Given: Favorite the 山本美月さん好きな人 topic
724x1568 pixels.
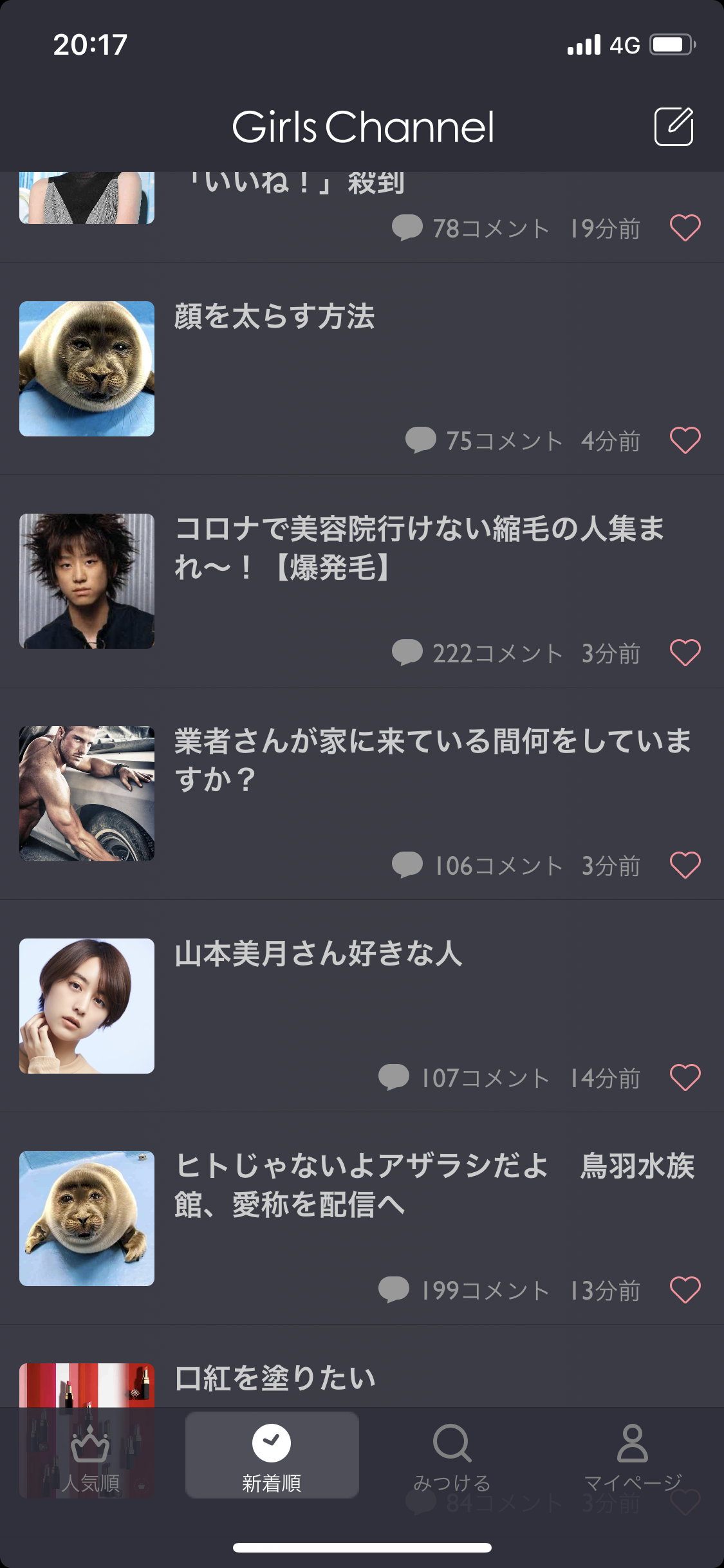Looking at the screenshot, I should coord(685,1078).
